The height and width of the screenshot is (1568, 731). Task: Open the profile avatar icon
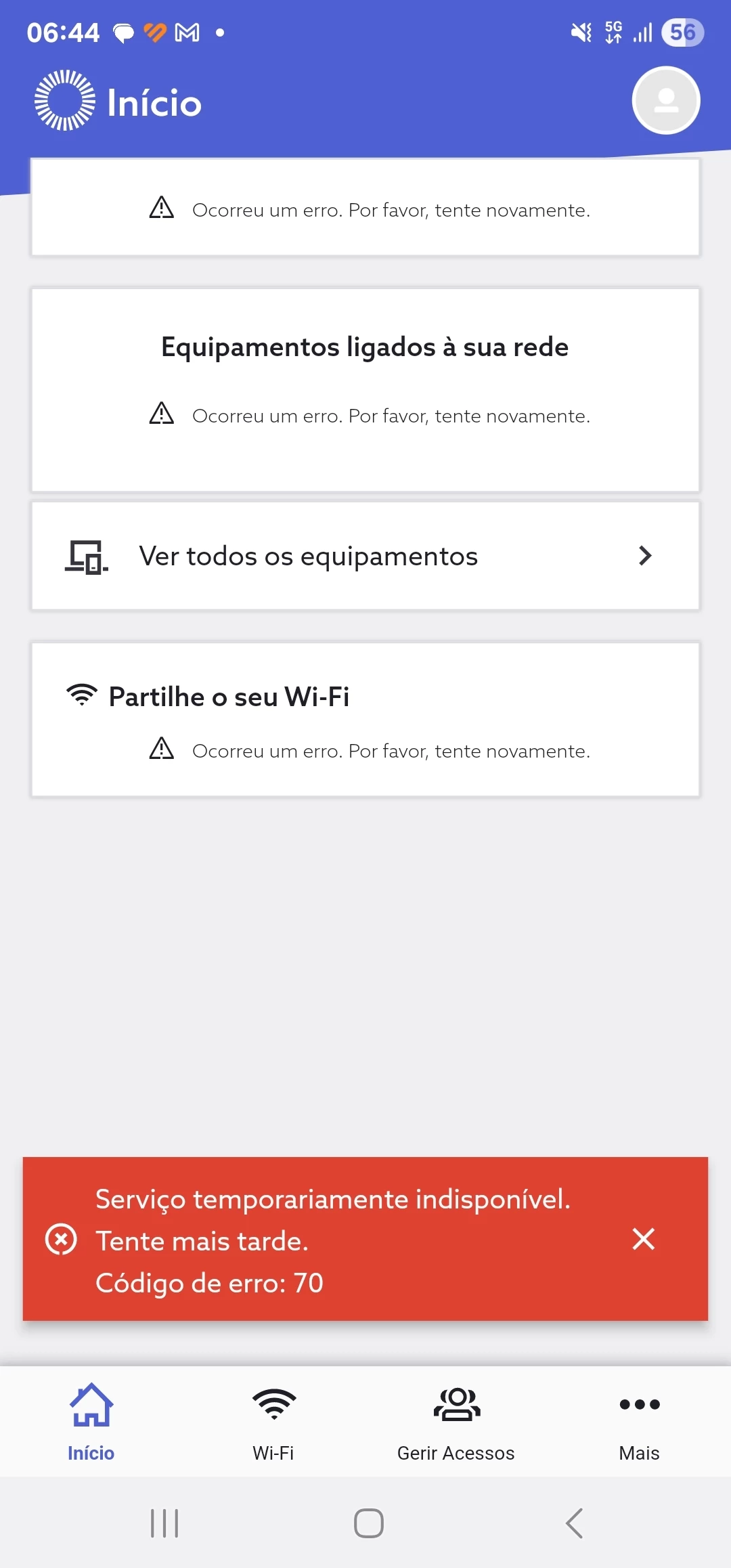(666, 100)
